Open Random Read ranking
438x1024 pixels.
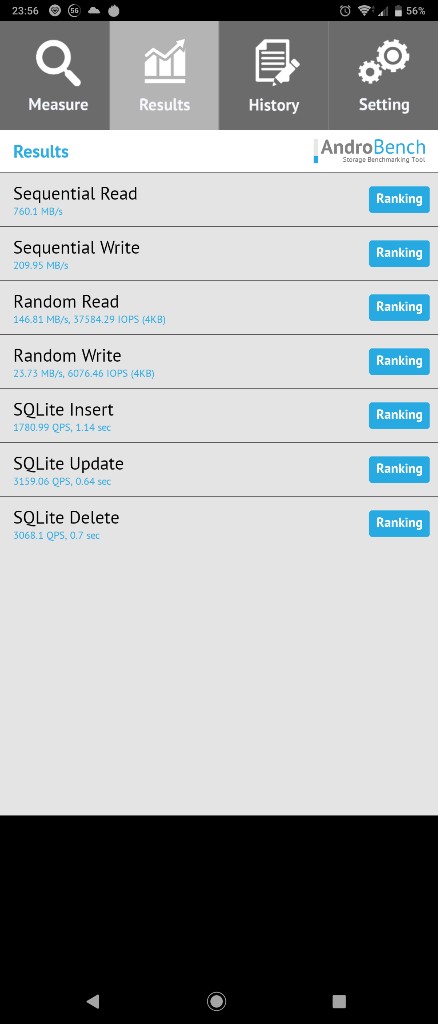399,308
